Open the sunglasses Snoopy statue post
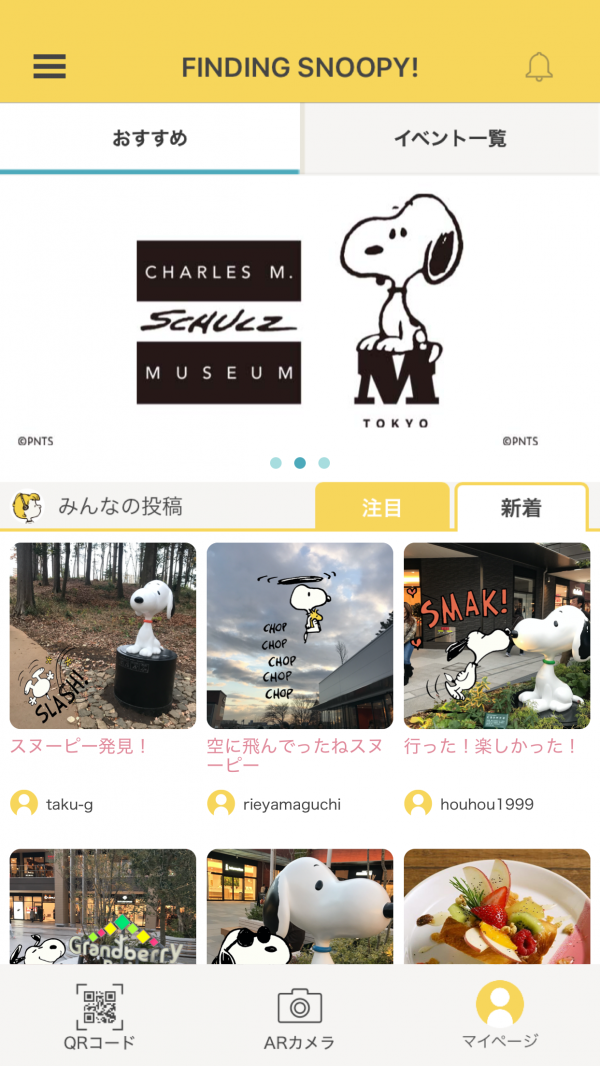This screenshot has height=1066, width=600. [300, 906]
